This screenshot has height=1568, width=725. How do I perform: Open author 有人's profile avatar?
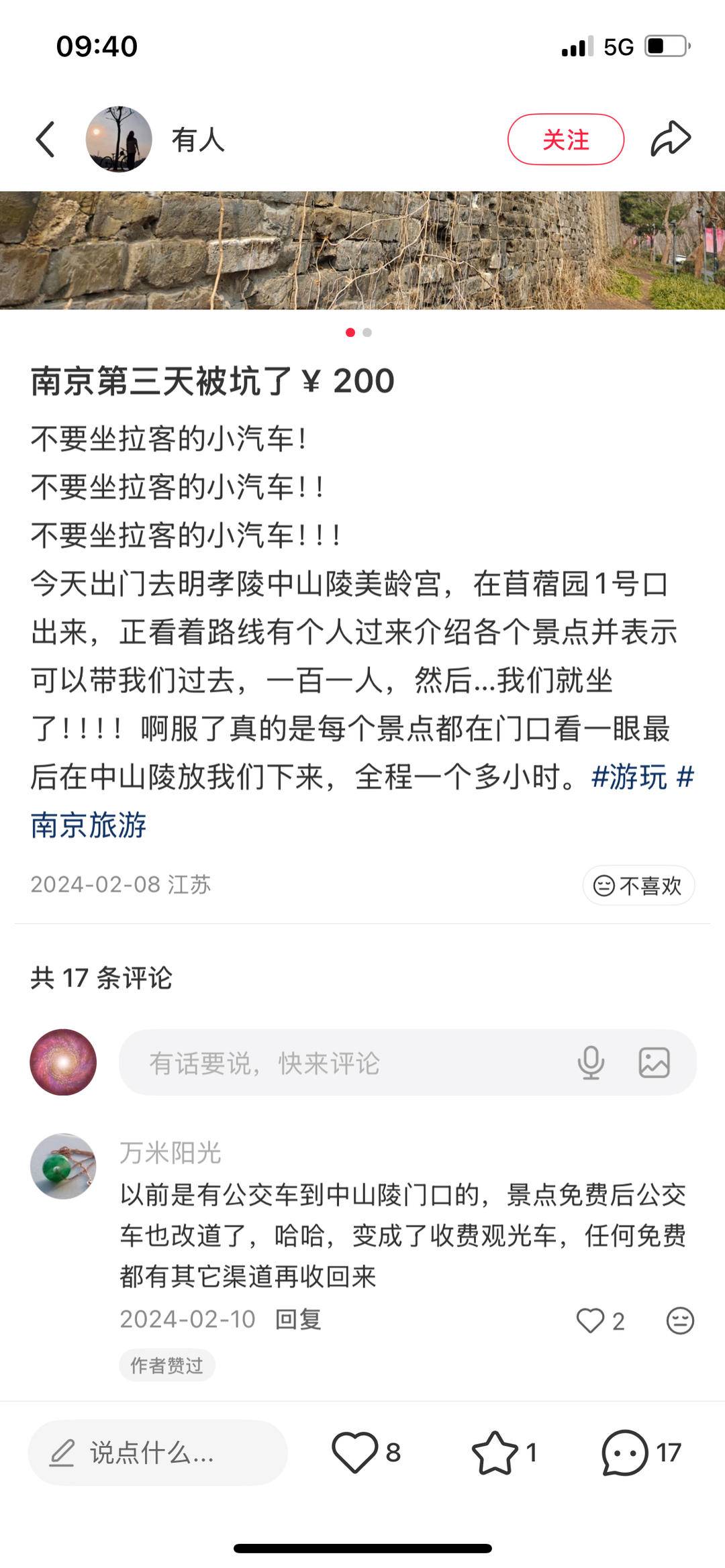119,140
